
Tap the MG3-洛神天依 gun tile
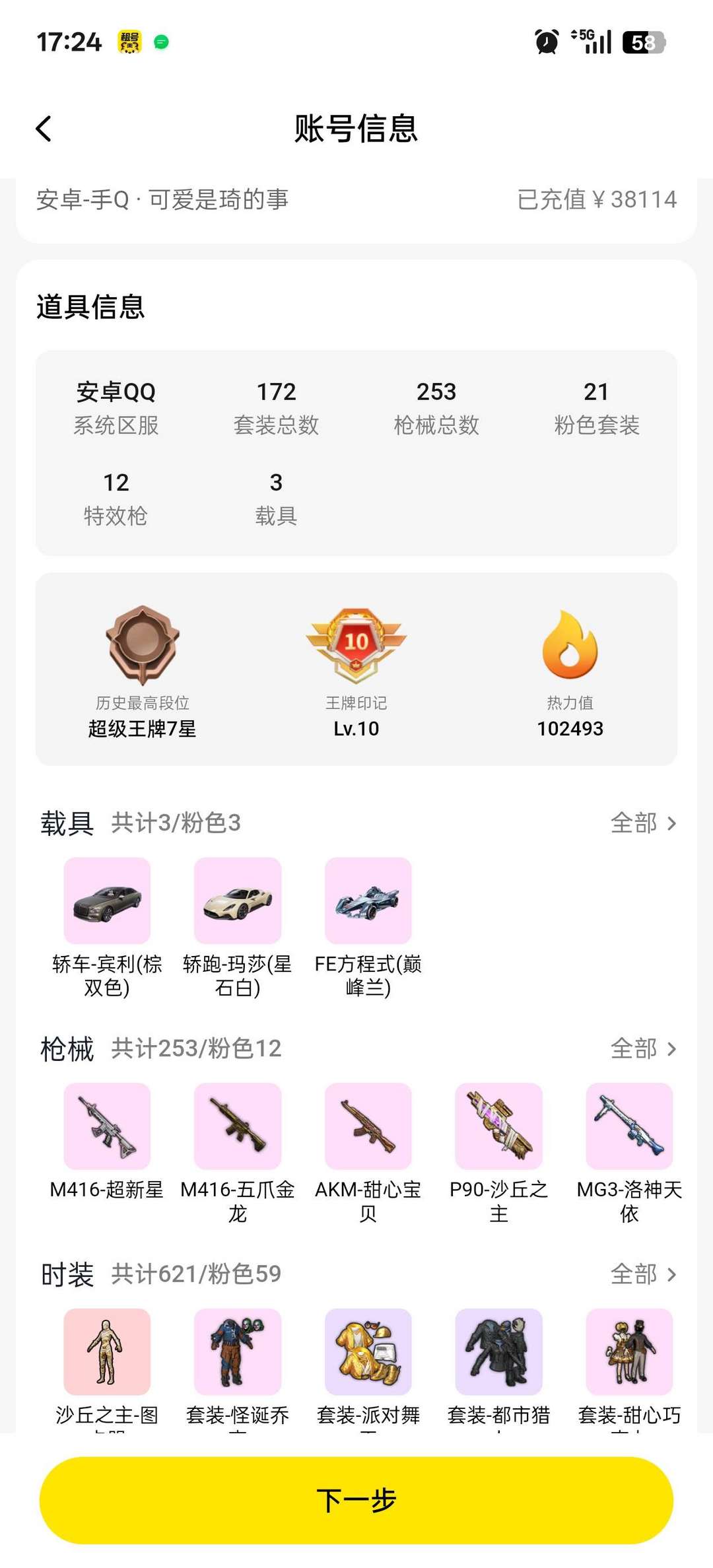click(x=629, y=1126)
